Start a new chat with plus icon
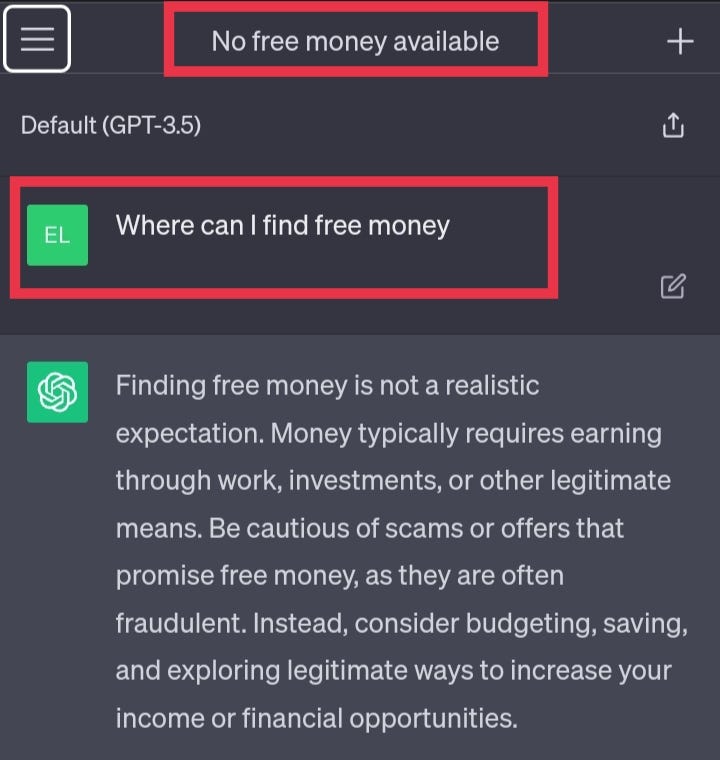 coord(680,41)
